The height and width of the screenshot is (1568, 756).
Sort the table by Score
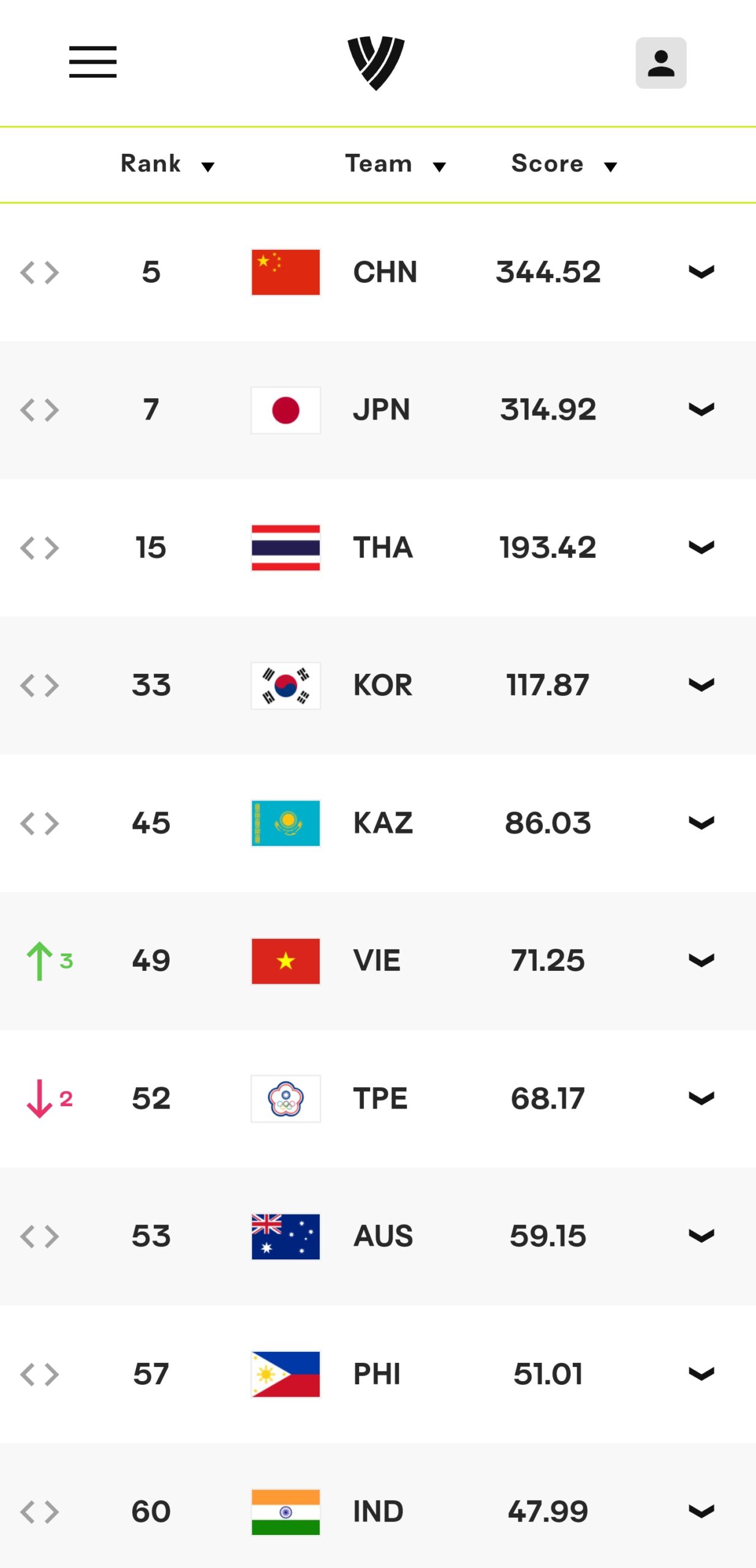(564, 164)
